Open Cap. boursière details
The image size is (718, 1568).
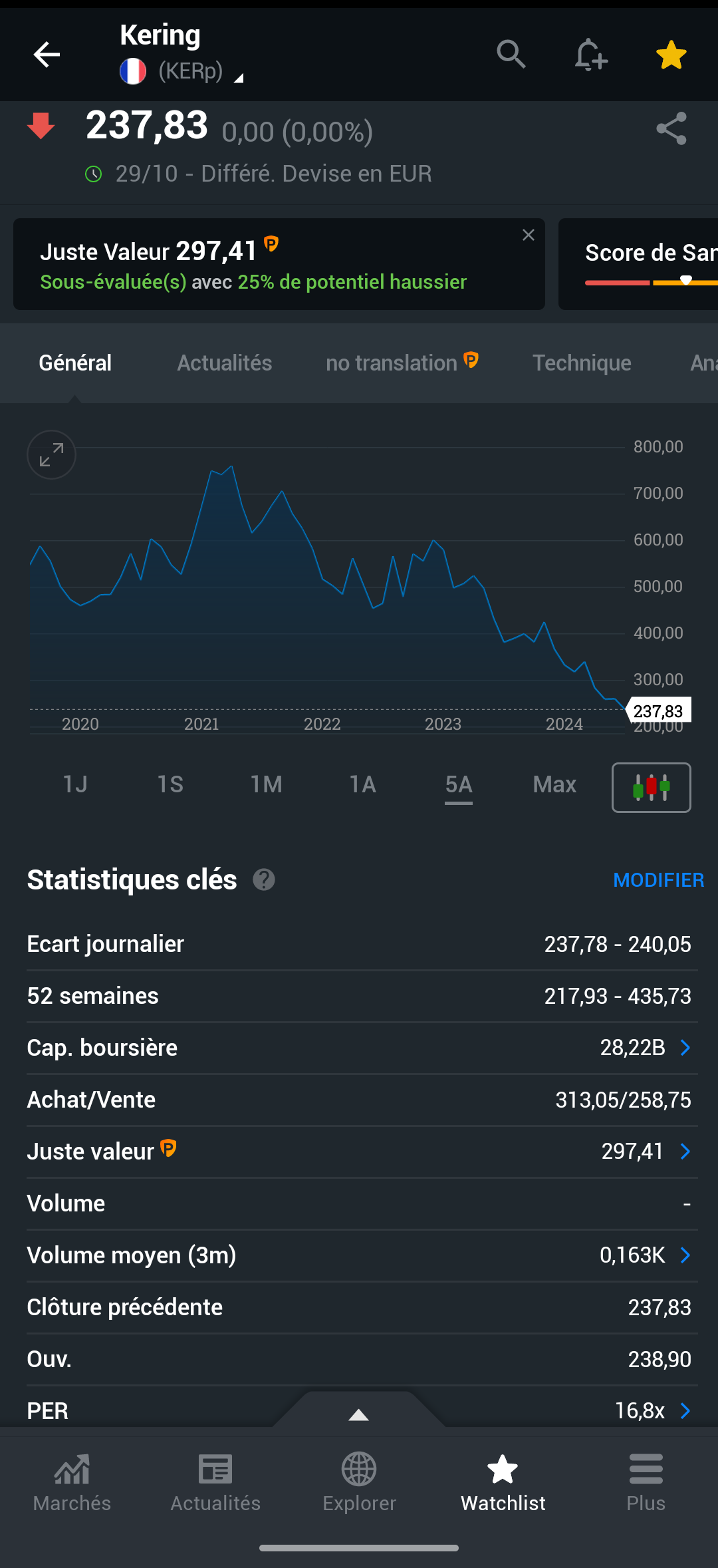(x=685, y=1048)
